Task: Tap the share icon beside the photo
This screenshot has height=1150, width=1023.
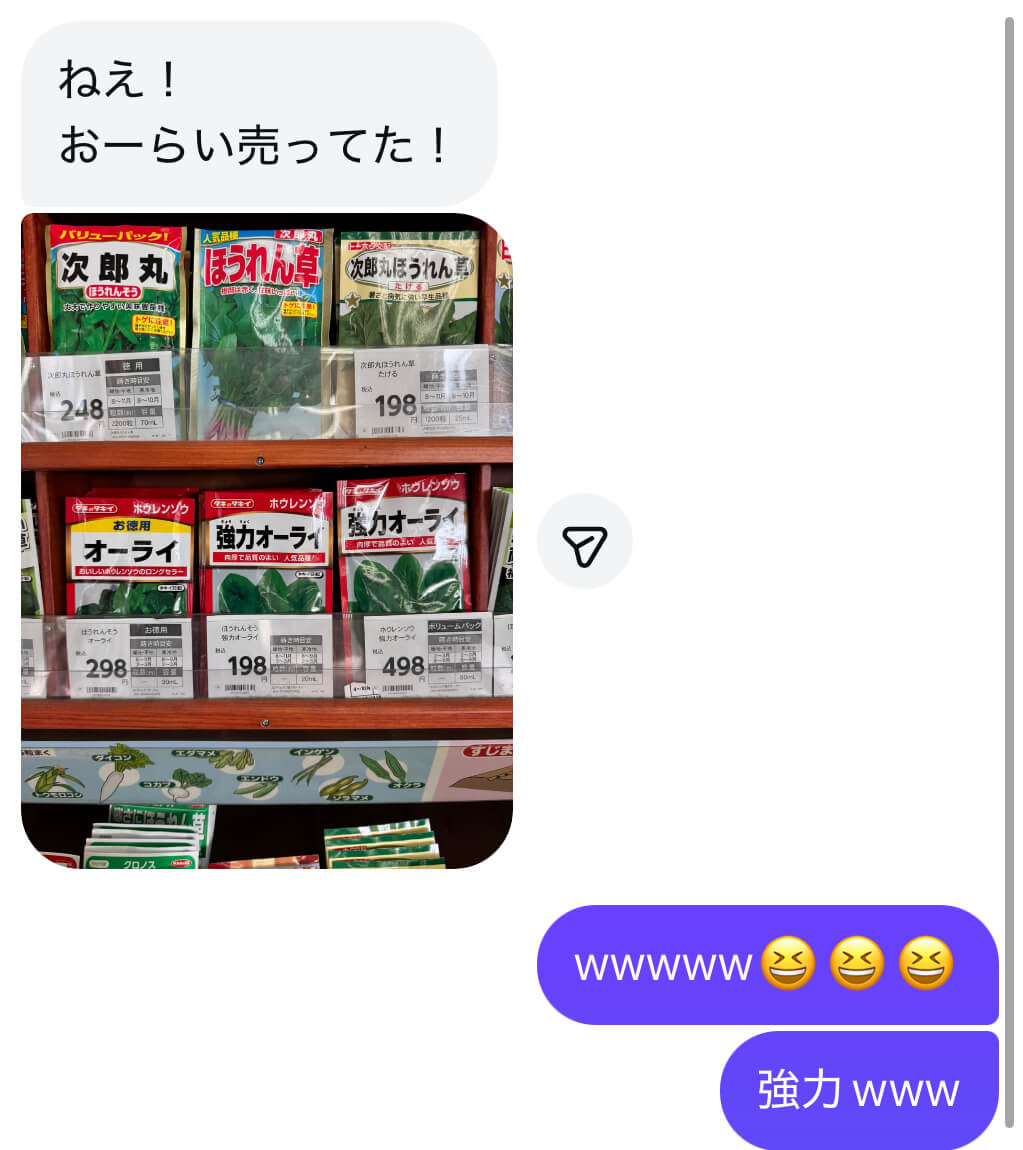Action: [585, 541]
